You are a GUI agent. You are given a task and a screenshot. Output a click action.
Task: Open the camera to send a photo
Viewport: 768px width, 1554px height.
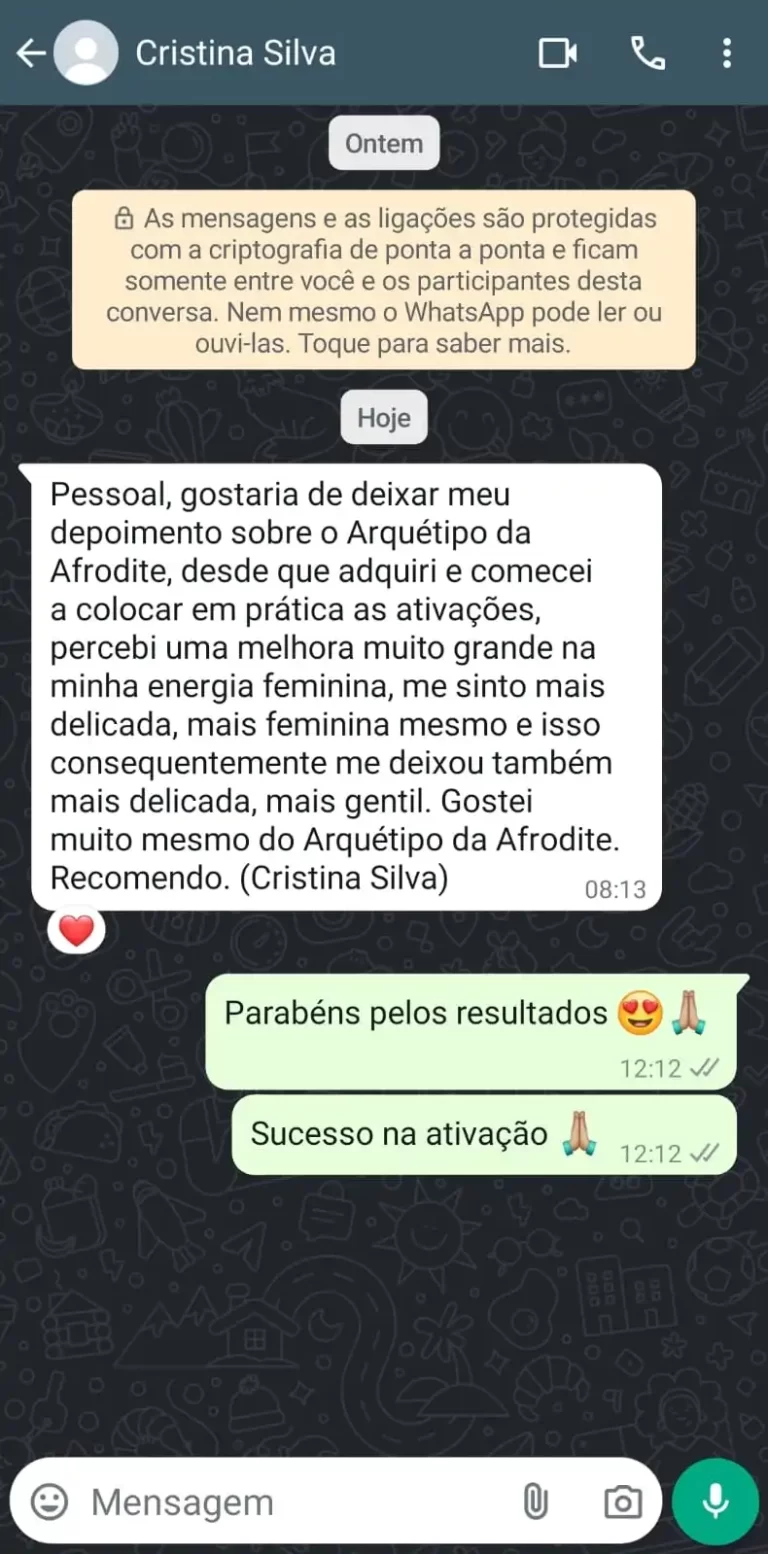pyautogui.click(x=622, y=1501)
